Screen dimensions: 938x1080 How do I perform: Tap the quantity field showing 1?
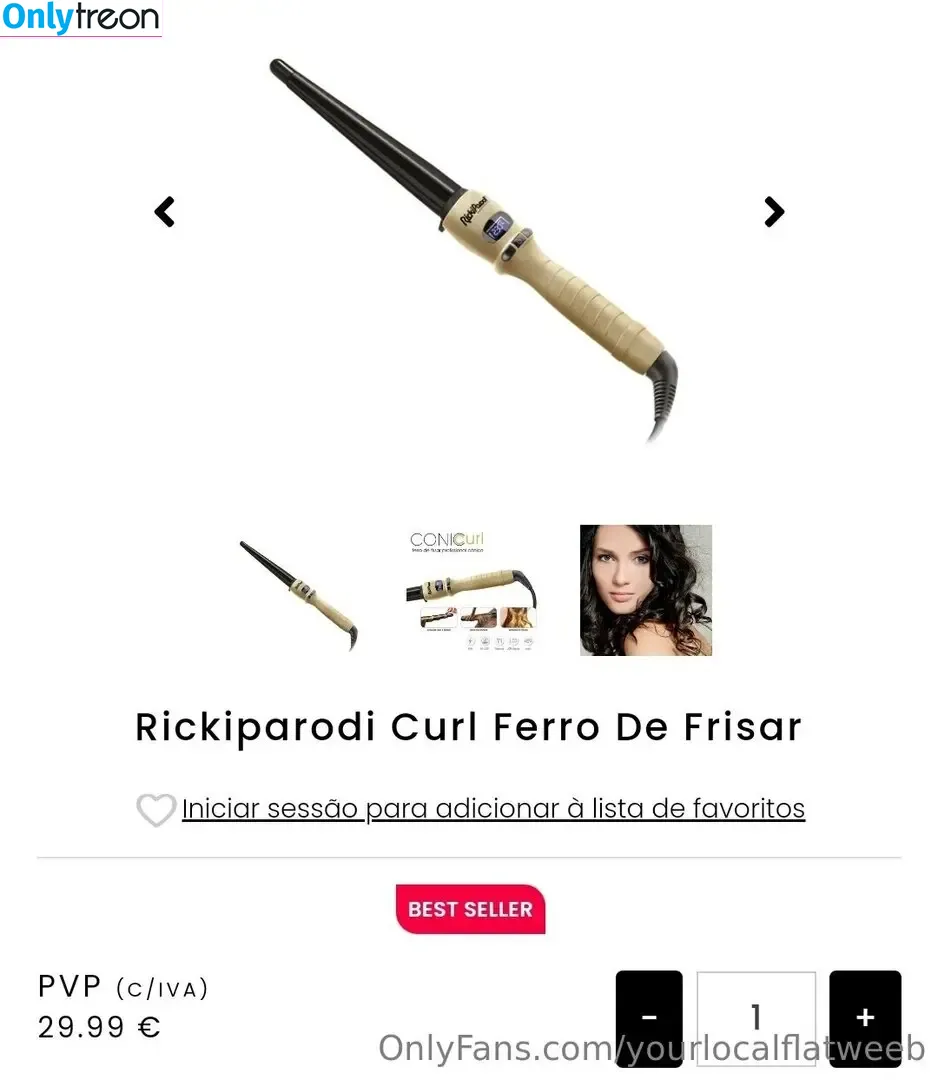(x=756, y=1017)
